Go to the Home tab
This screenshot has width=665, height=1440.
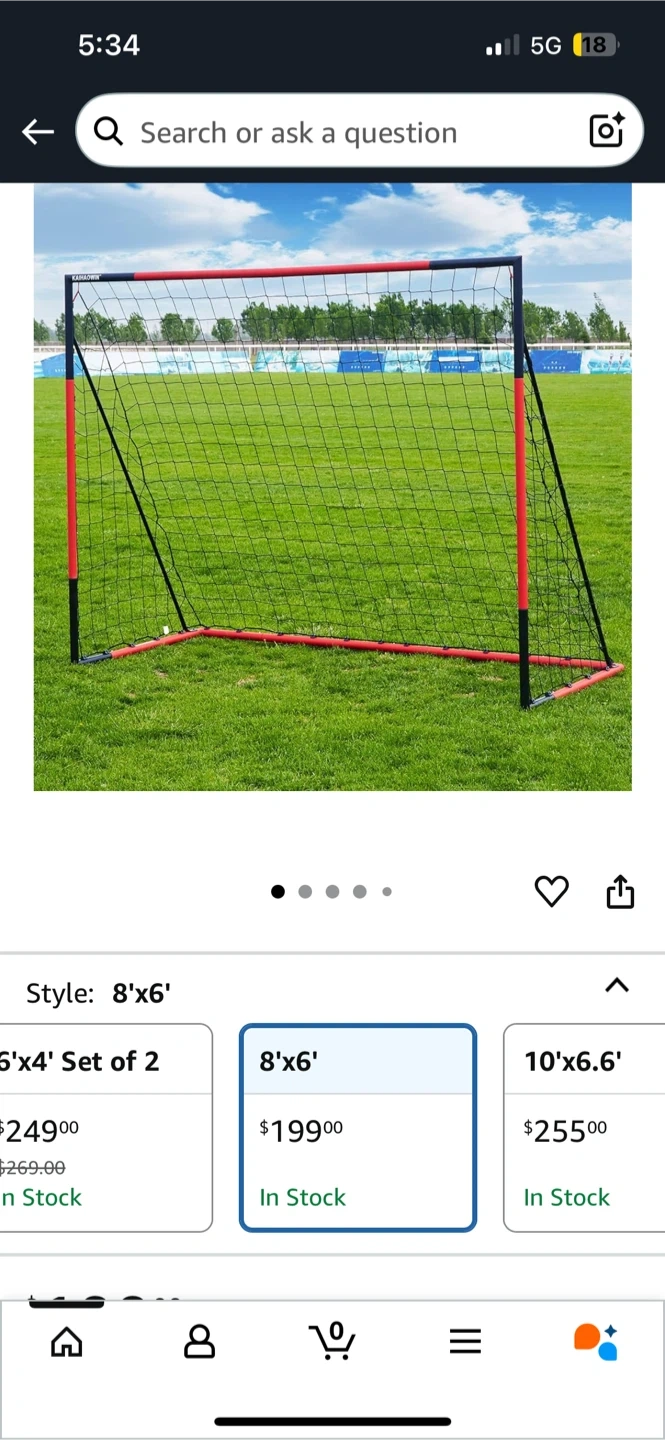click(x=67, y=1341)
